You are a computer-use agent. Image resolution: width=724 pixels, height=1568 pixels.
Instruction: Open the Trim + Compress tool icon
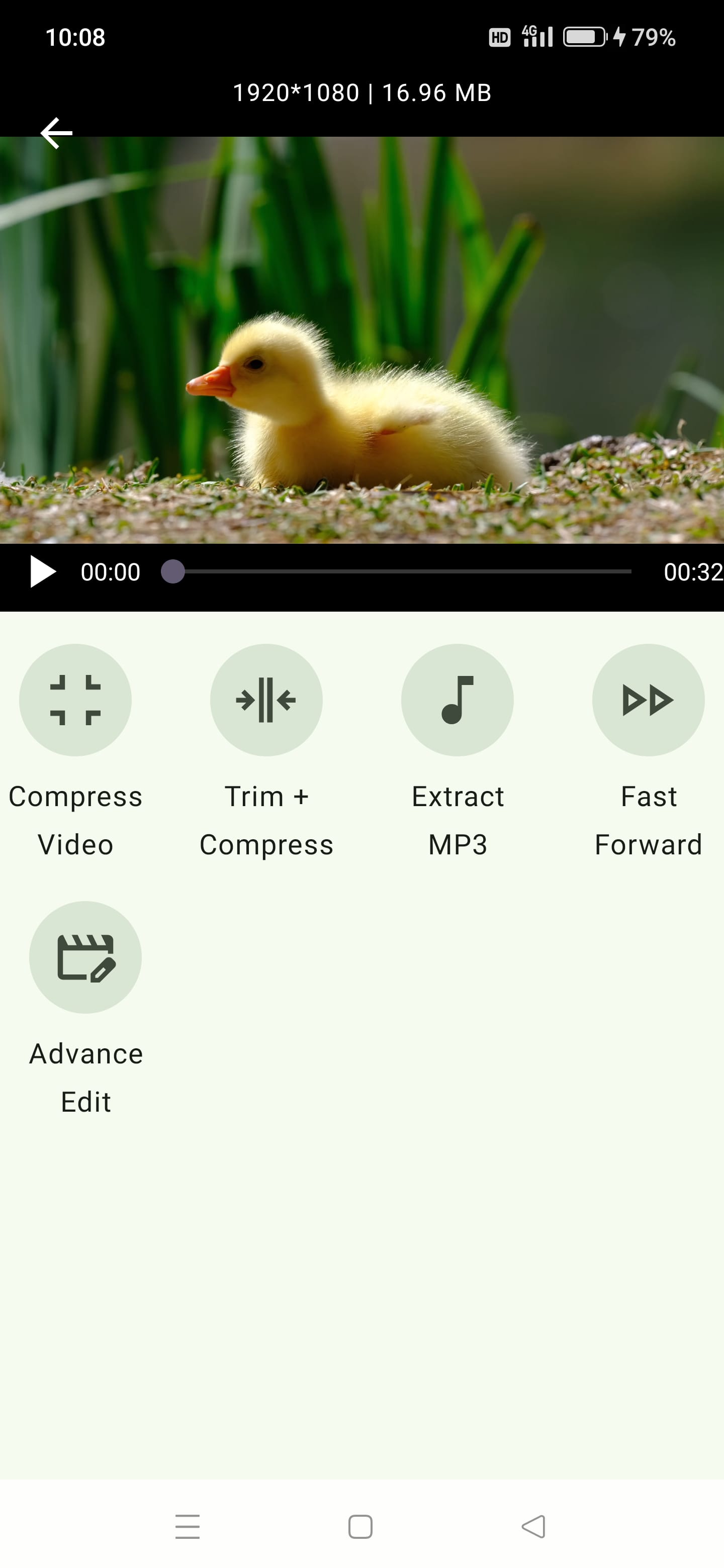pos(266,700)
